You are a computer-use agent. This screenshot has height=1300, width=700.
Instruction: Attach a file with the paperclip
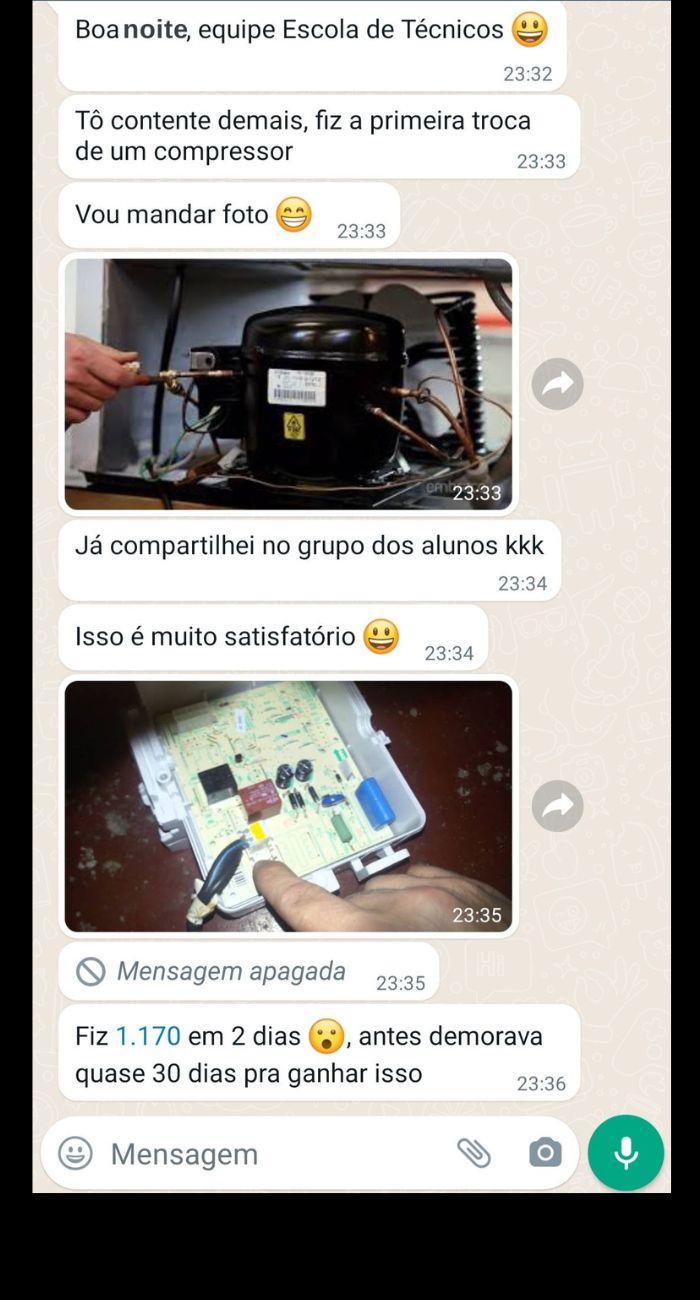[474, 1153]
